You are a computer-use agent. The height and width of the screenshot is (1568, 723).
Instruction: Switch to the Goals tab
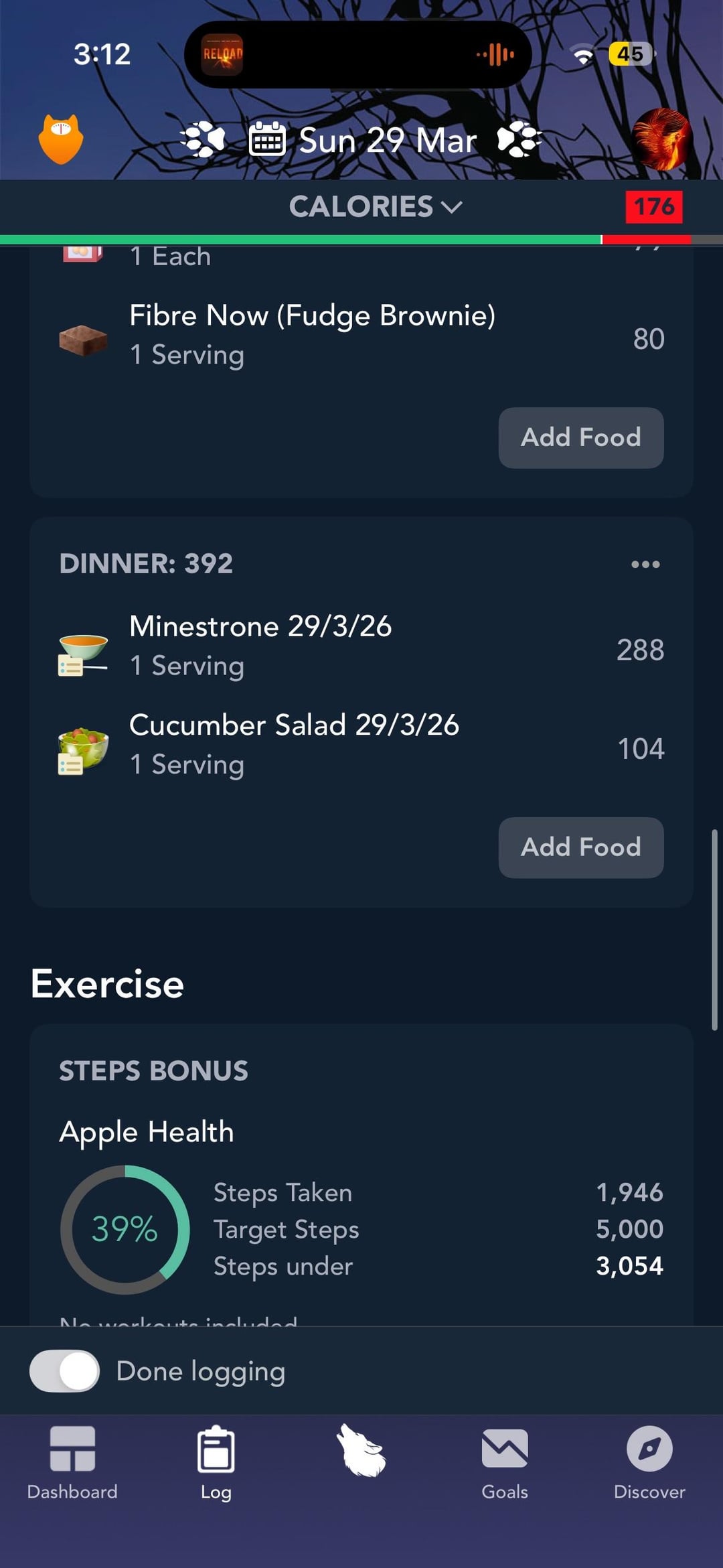[x=505, y=1463]
